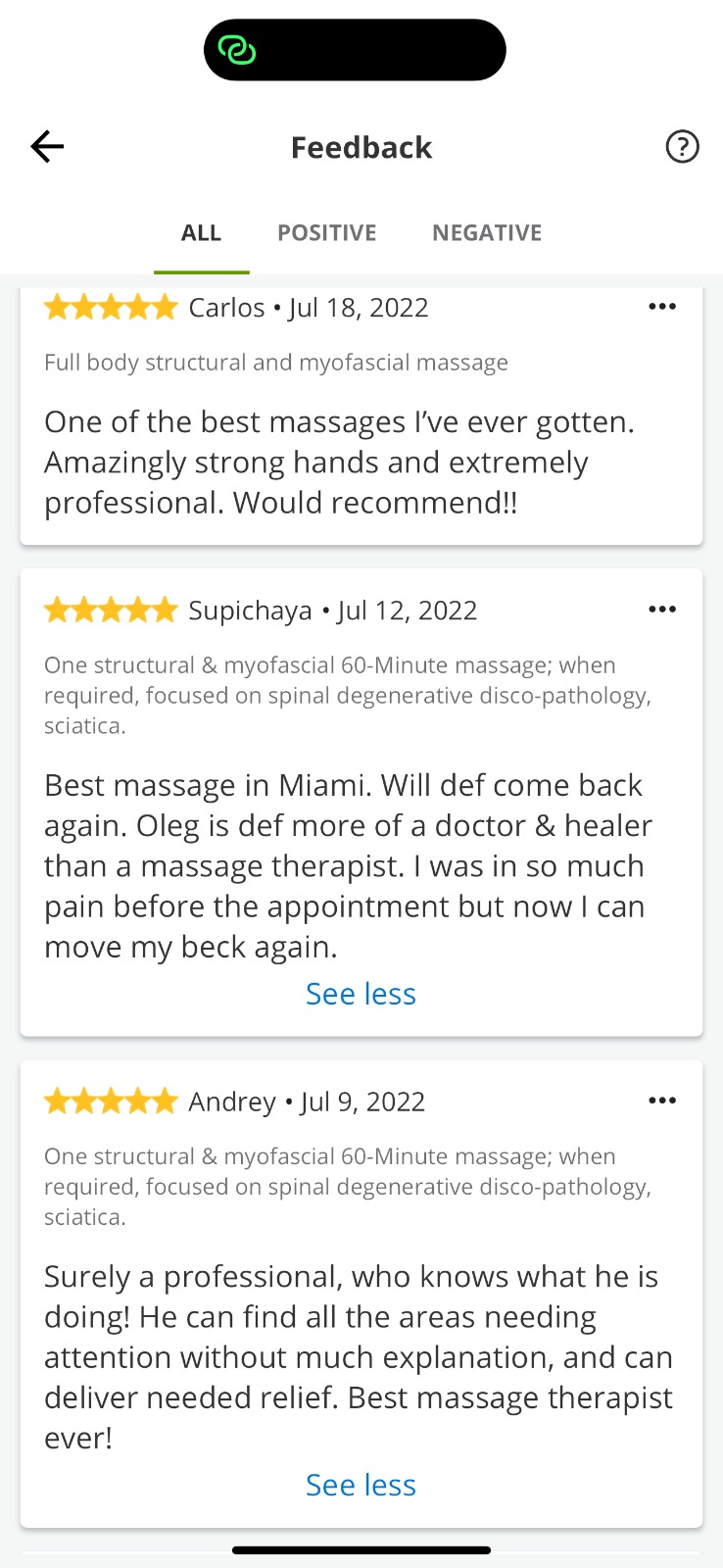This screenshot has width=723, height=1568.
Task: Open the overflow menu on Carlos's review
Action: [662, 307]
